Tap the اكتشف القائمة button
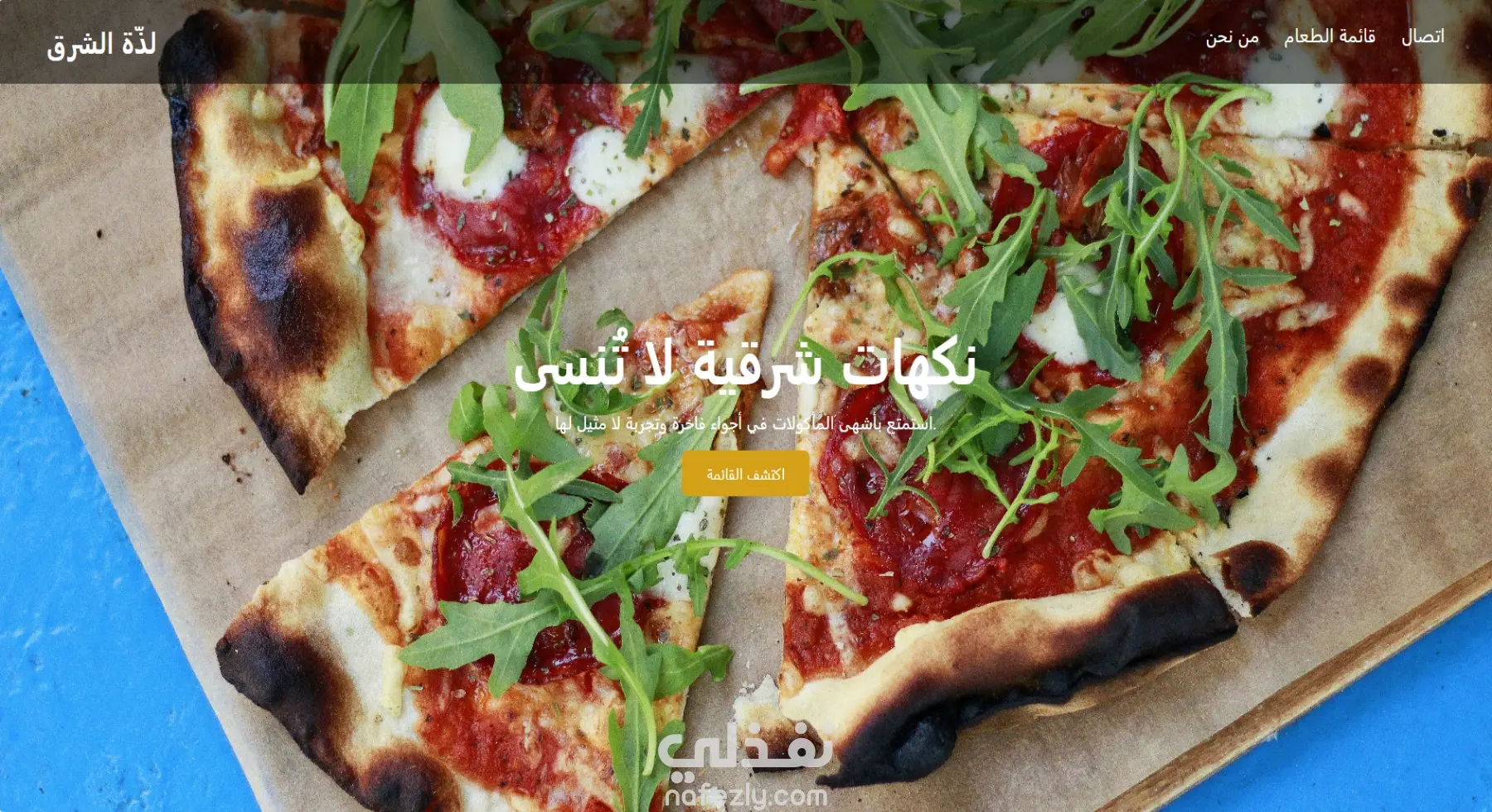Viewport: 1492px width, 812px height. 745,474
